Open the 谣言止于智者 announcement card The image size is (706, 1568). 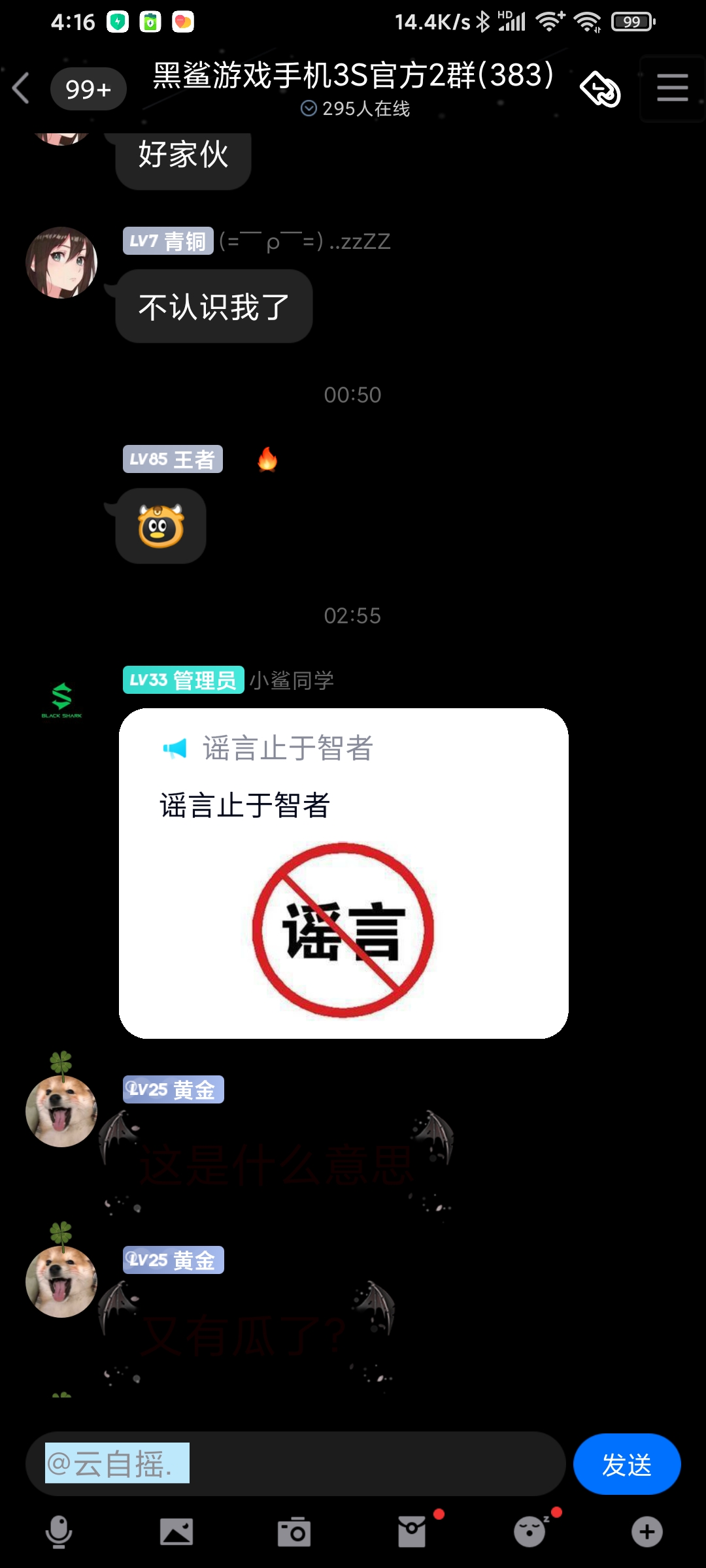click(343, 874)
